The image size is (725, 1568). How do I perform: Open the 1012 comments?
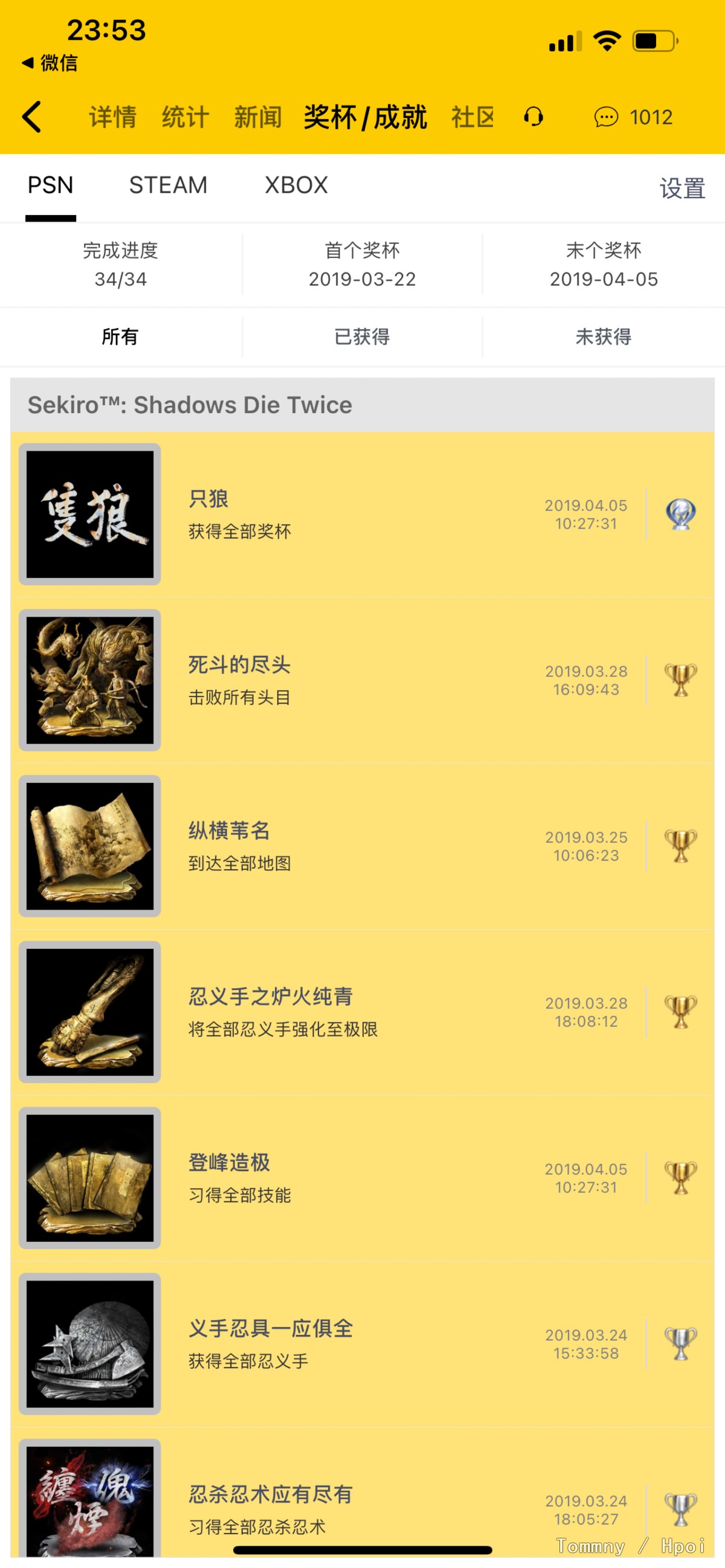(x=633, y=117)
